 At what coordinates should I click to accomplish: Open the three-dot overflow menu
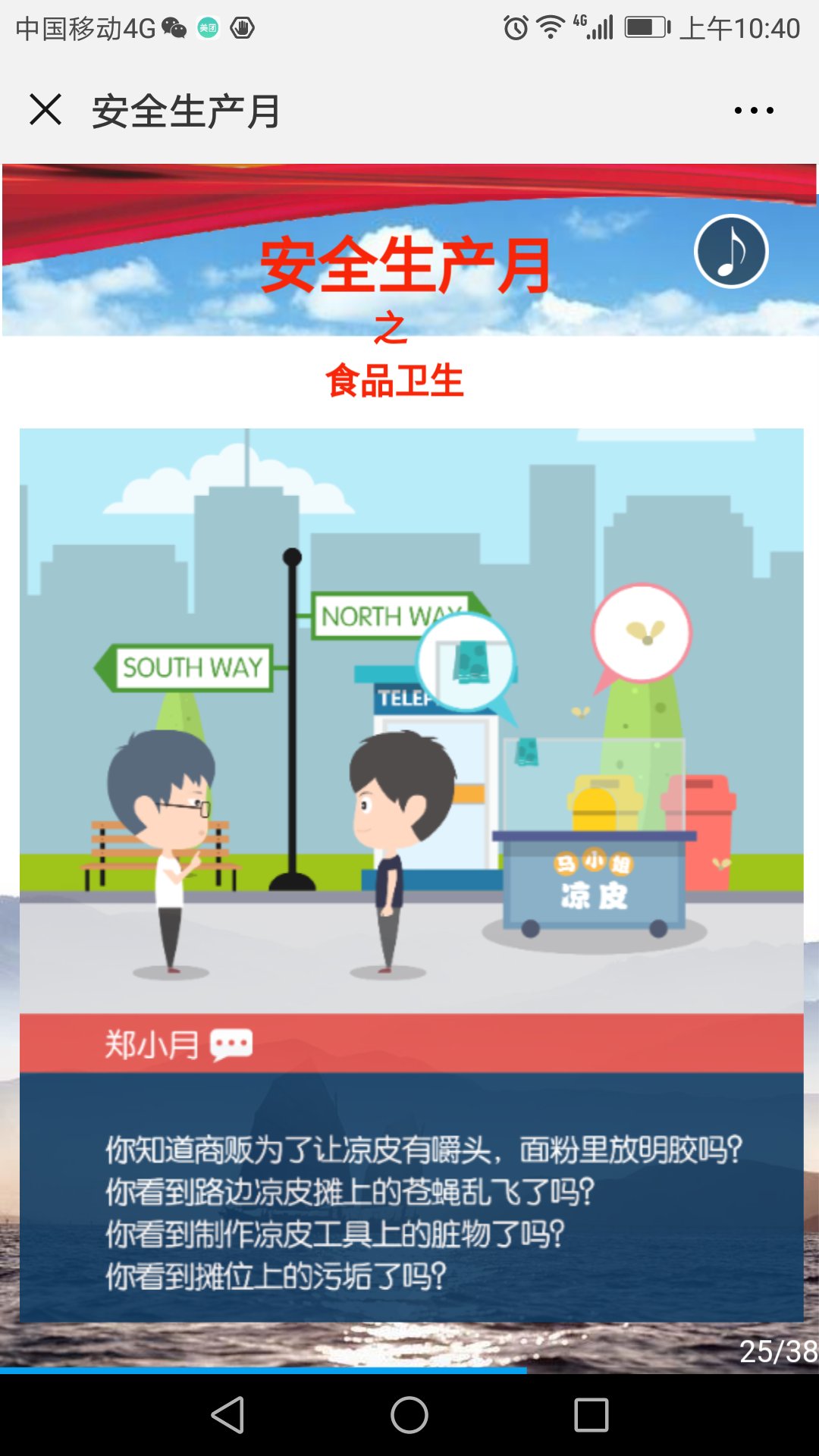click(754, 111)
